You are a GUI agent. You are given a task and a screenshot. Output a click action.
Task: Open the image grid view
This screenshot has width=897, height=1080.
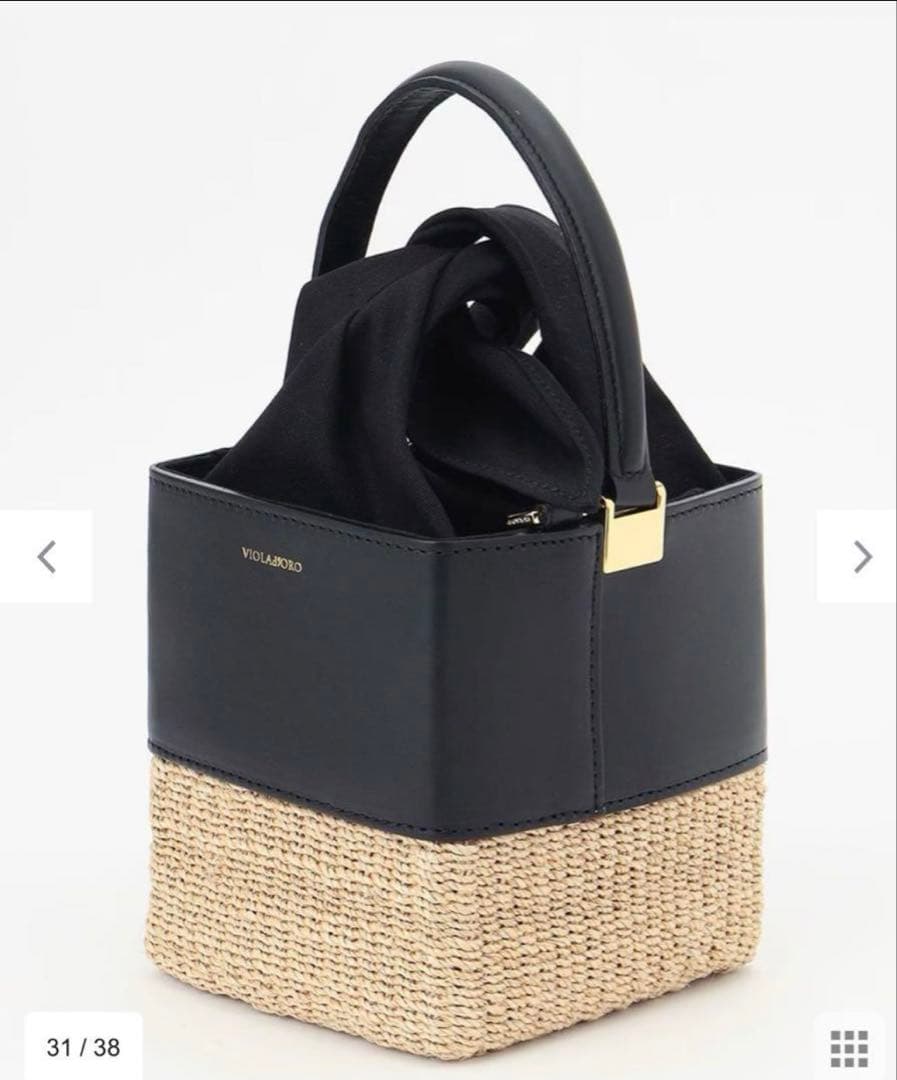849,1048
